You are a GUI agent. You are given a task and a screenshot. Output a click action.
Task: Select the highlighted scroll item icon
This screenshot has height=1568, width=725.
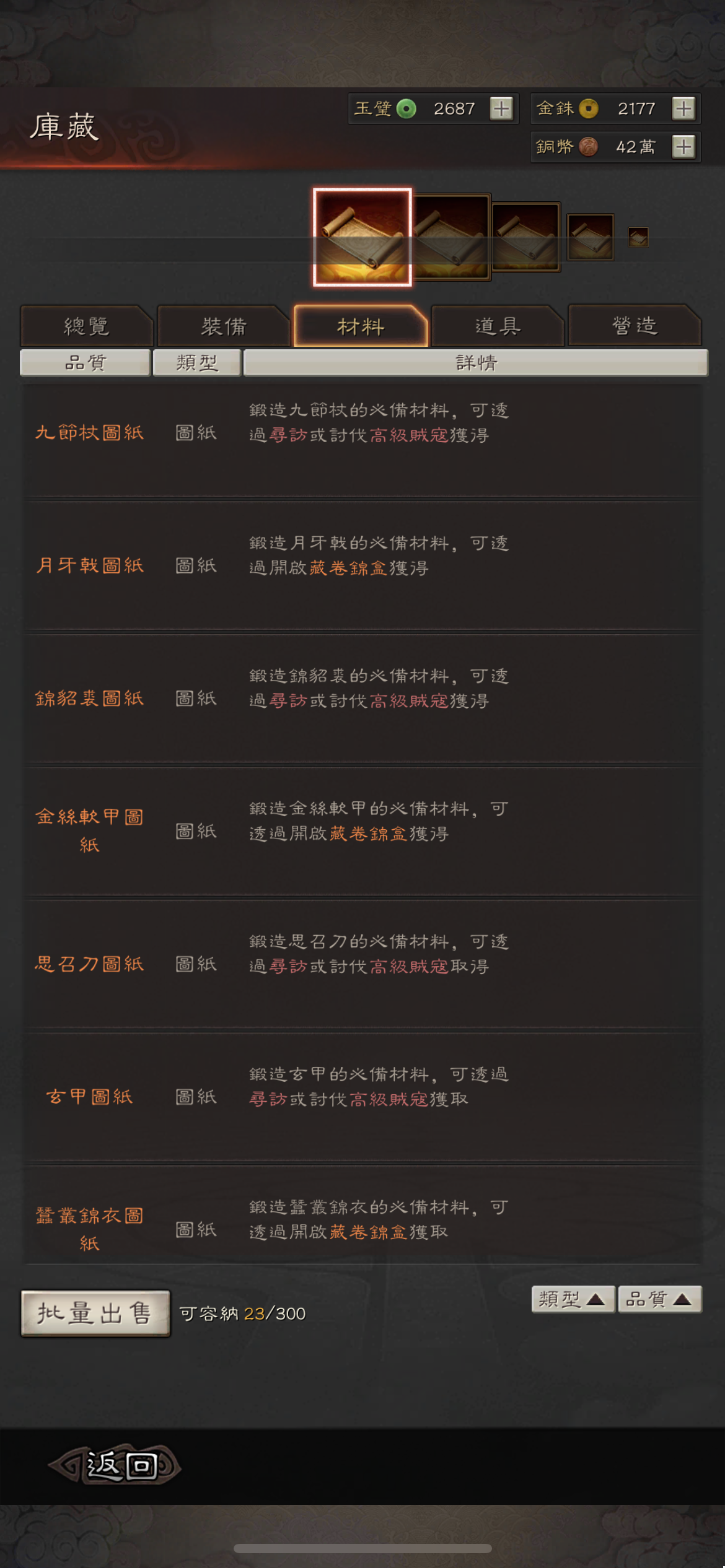click(362, 237)
